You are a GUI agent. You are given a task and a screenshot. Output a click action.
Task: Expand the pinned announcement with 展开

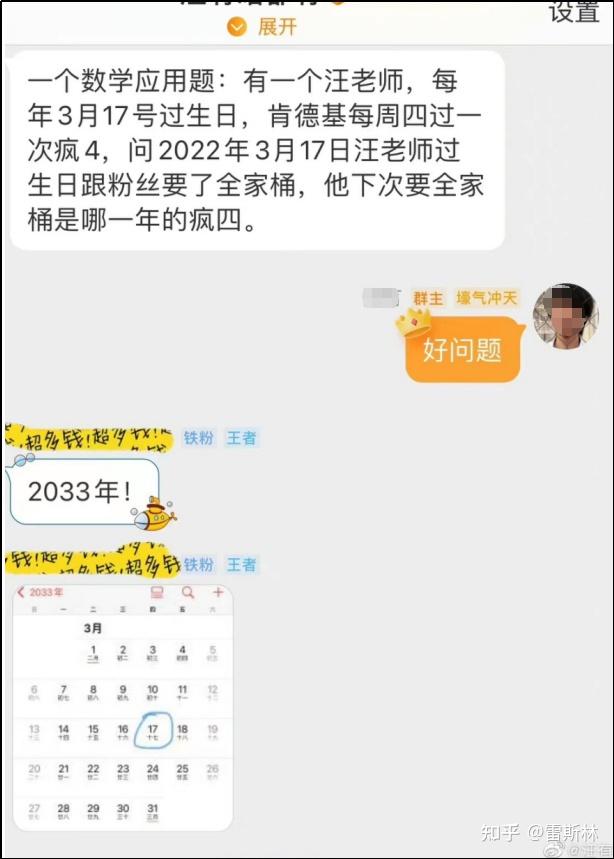[x=265, y=27]
